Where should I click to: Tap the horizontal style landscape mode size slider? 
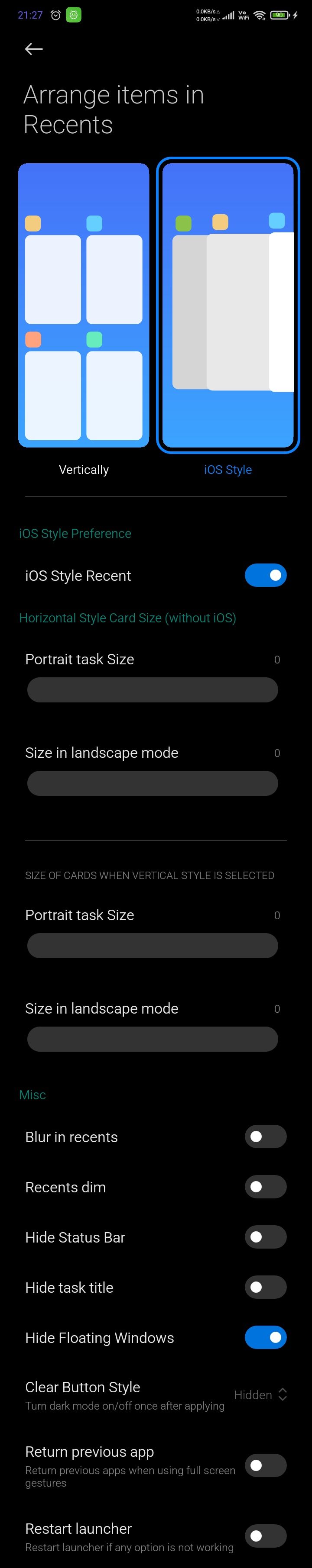(153, 783)
